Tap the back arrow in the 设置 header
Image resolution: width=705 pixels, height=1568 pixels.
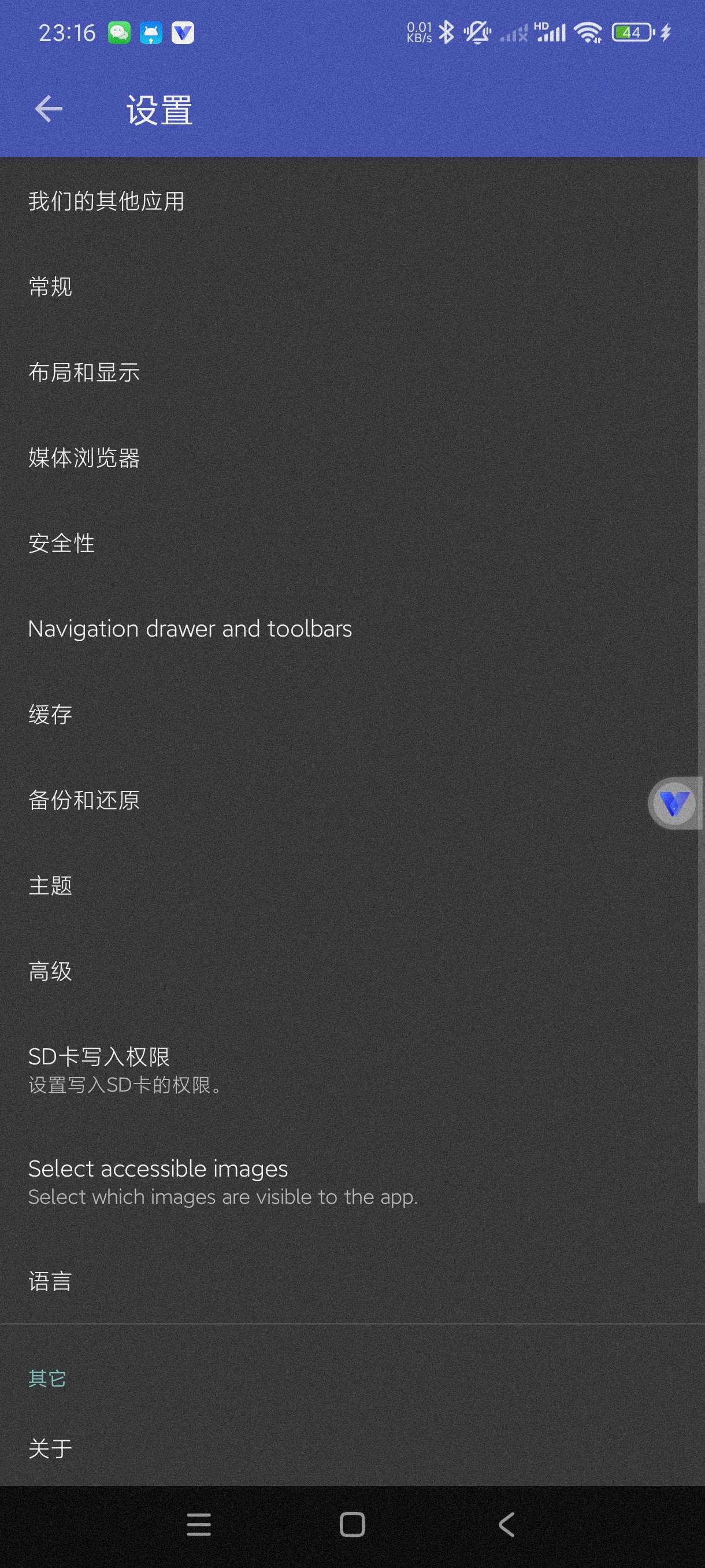49,110
